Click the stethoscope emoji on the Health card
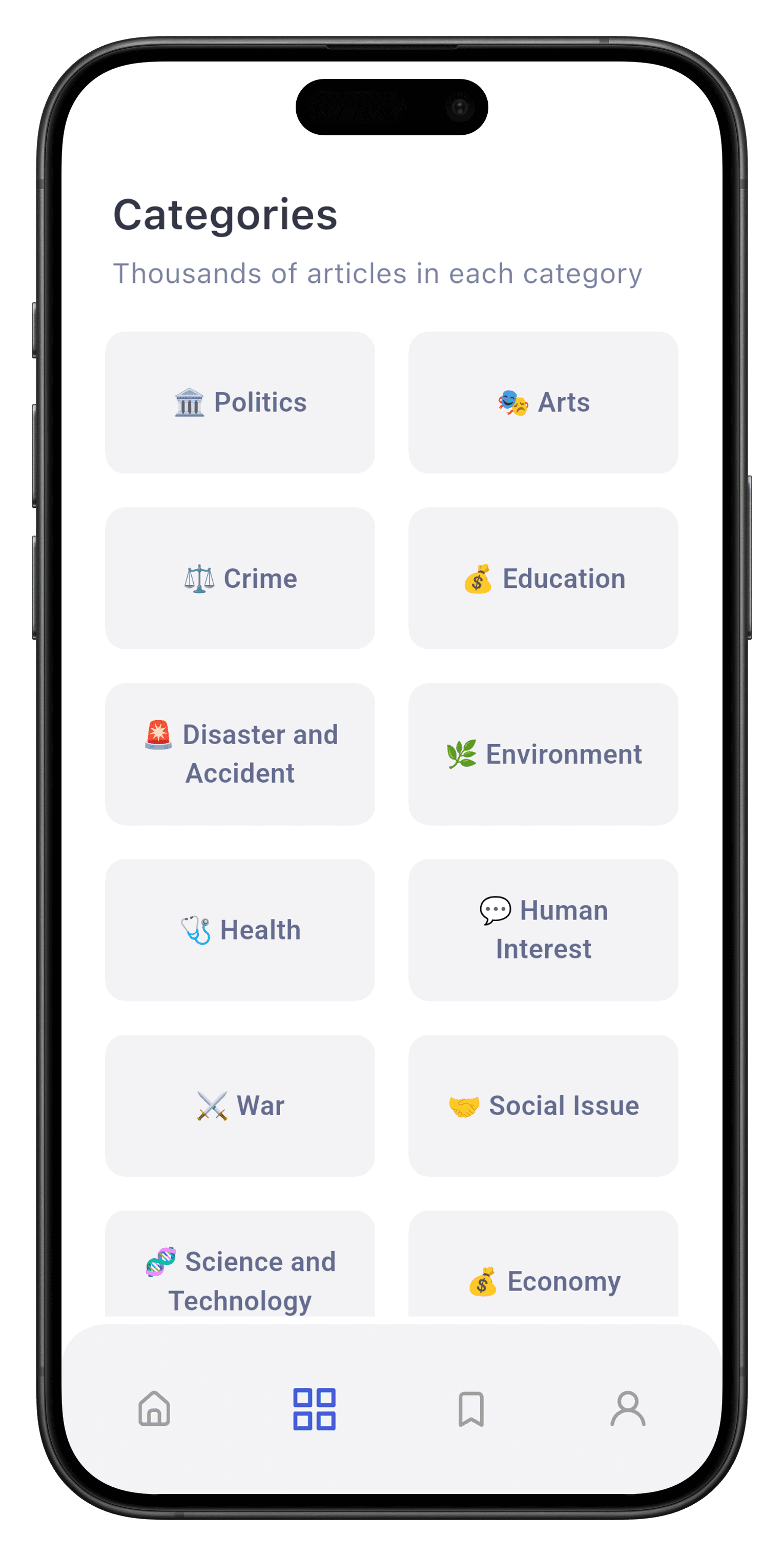 [x=197, y=929]
